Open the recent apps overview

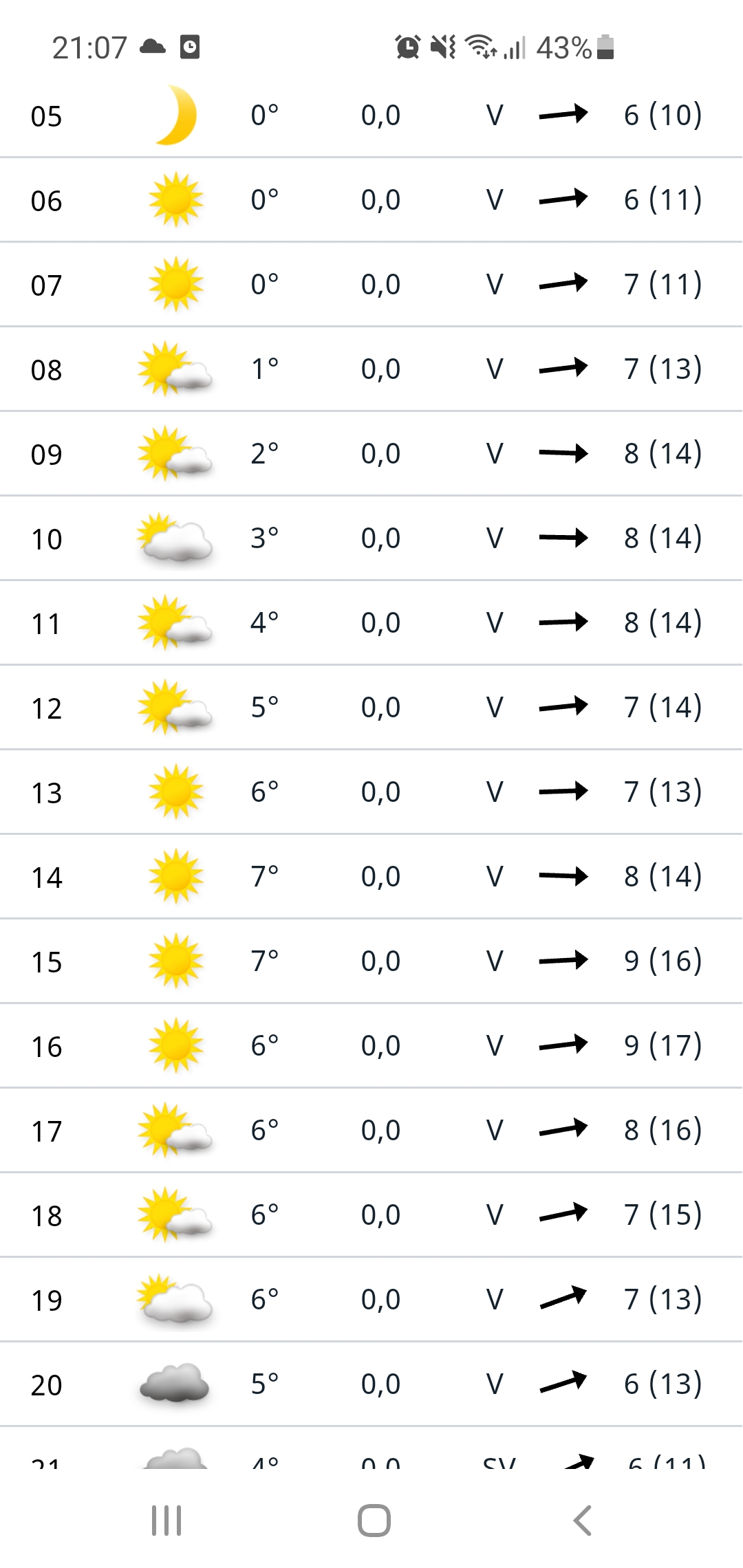[166, 1520]
